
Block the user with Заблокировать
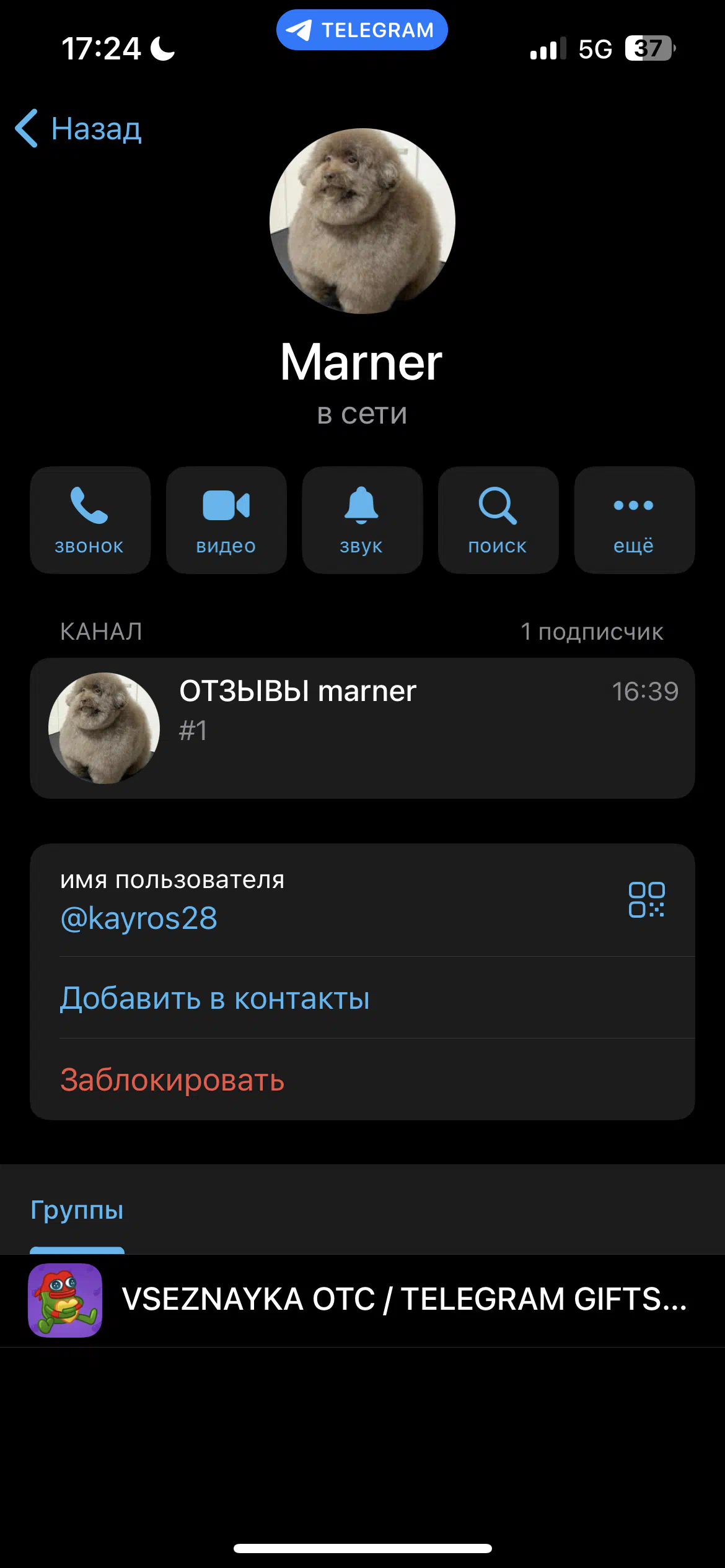[362, 1079]
